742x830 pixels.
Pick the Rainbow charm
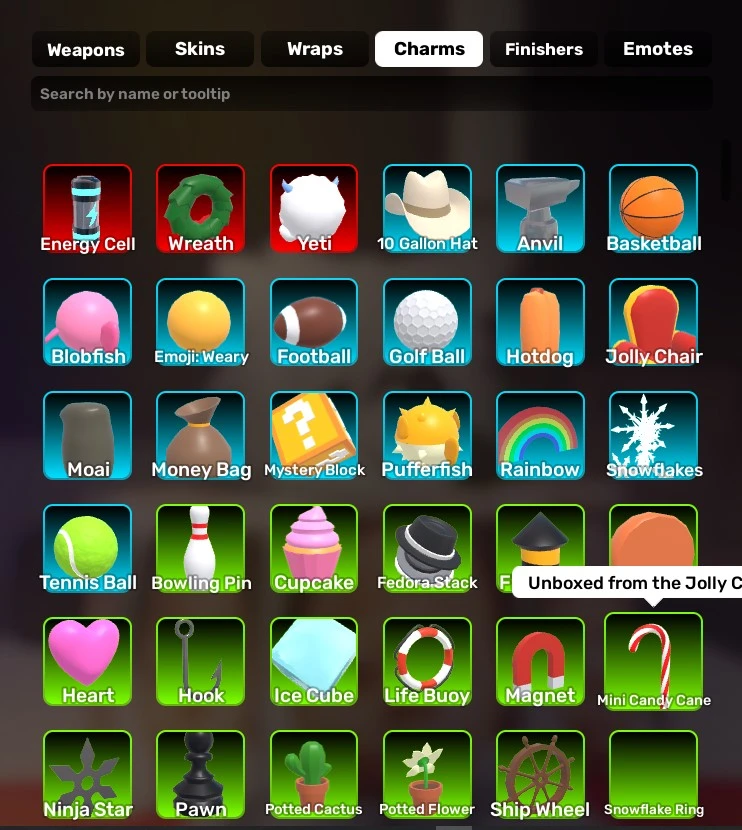[x=540, y=435]
